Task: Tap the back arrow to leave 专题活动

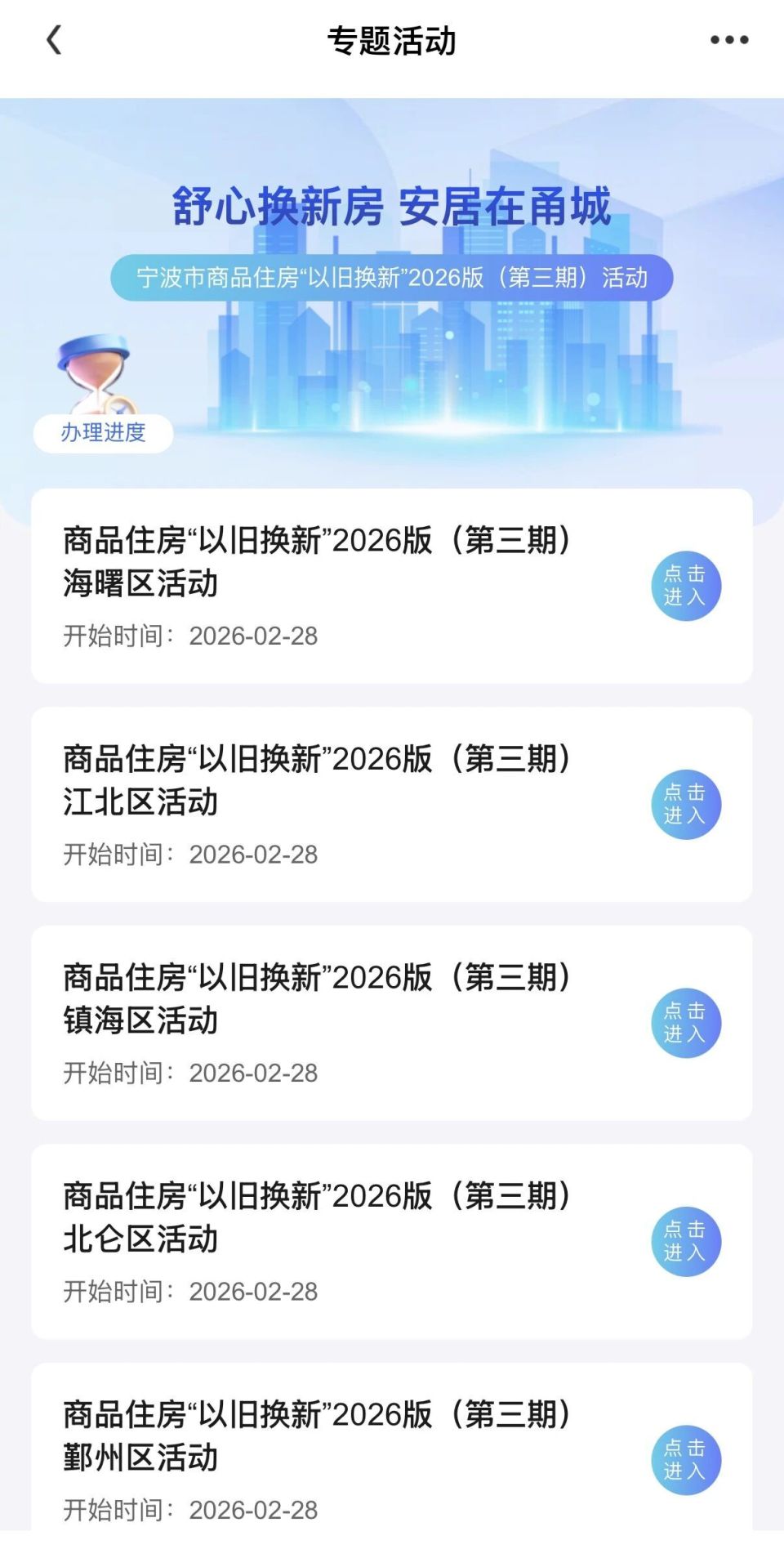Action: [54, 39]
